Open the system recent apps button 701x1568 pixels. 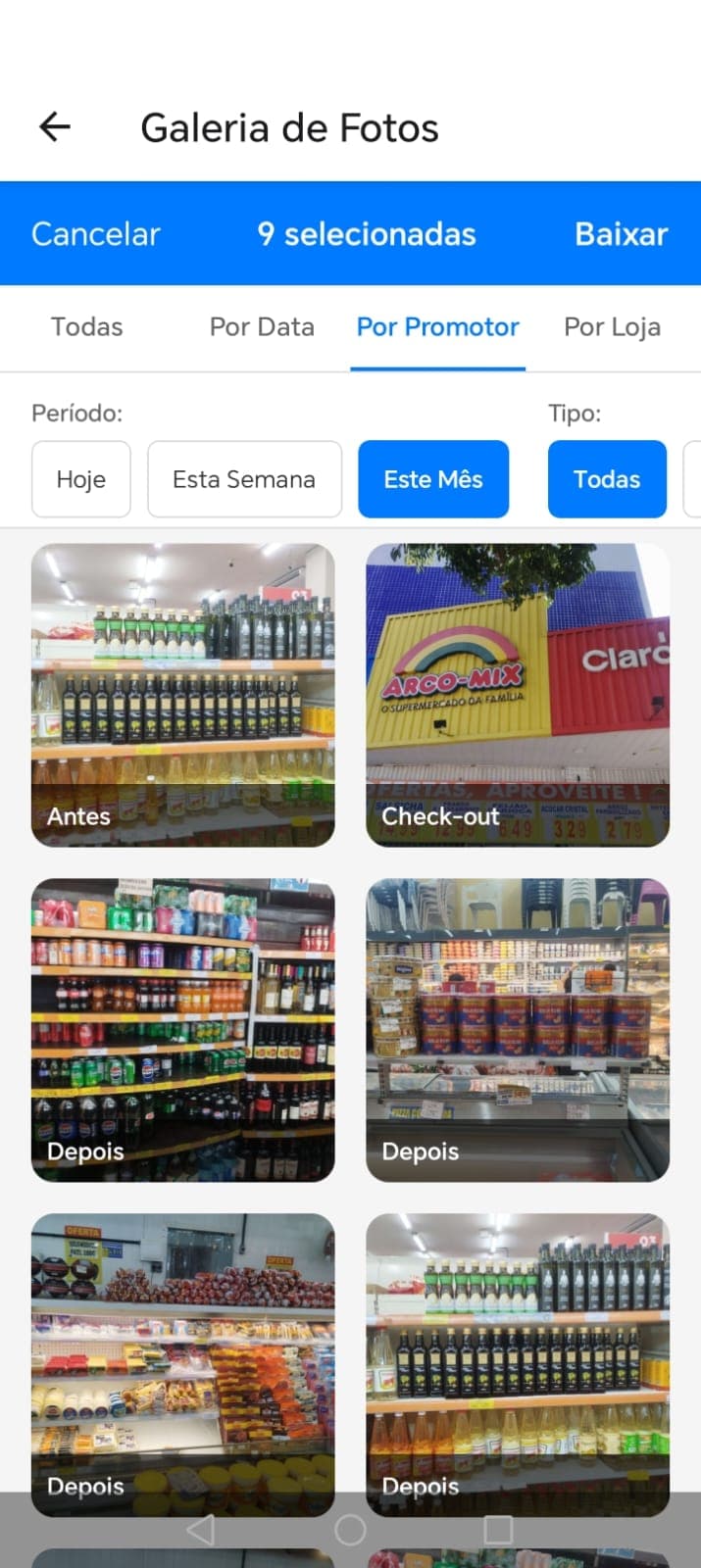click(x=498, y=1530)
